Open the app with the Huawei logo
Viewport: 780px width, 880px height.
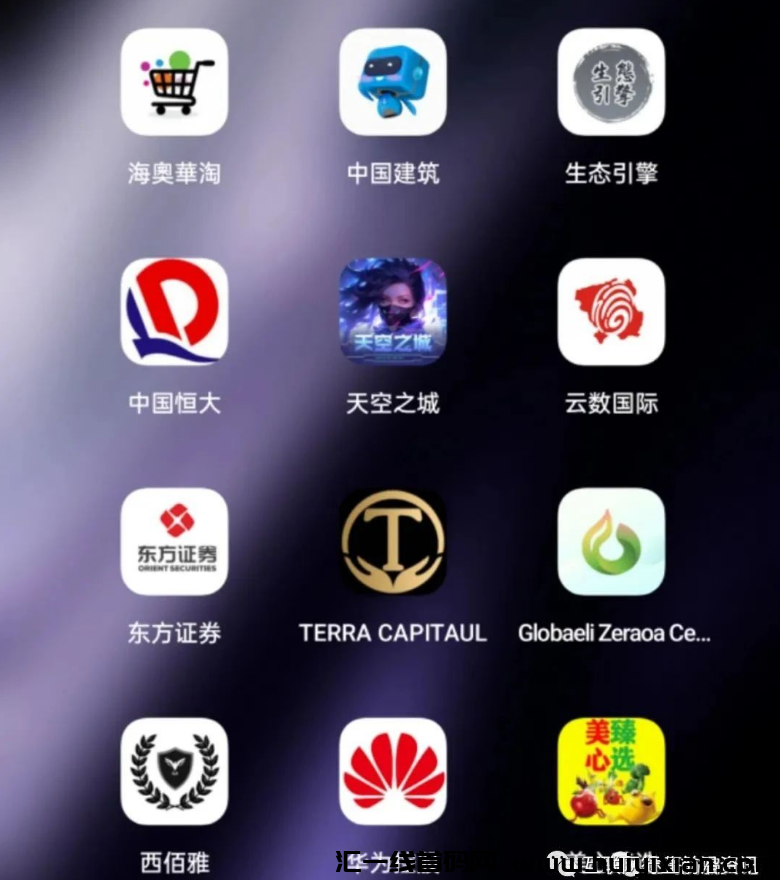(x=392, y=772)
